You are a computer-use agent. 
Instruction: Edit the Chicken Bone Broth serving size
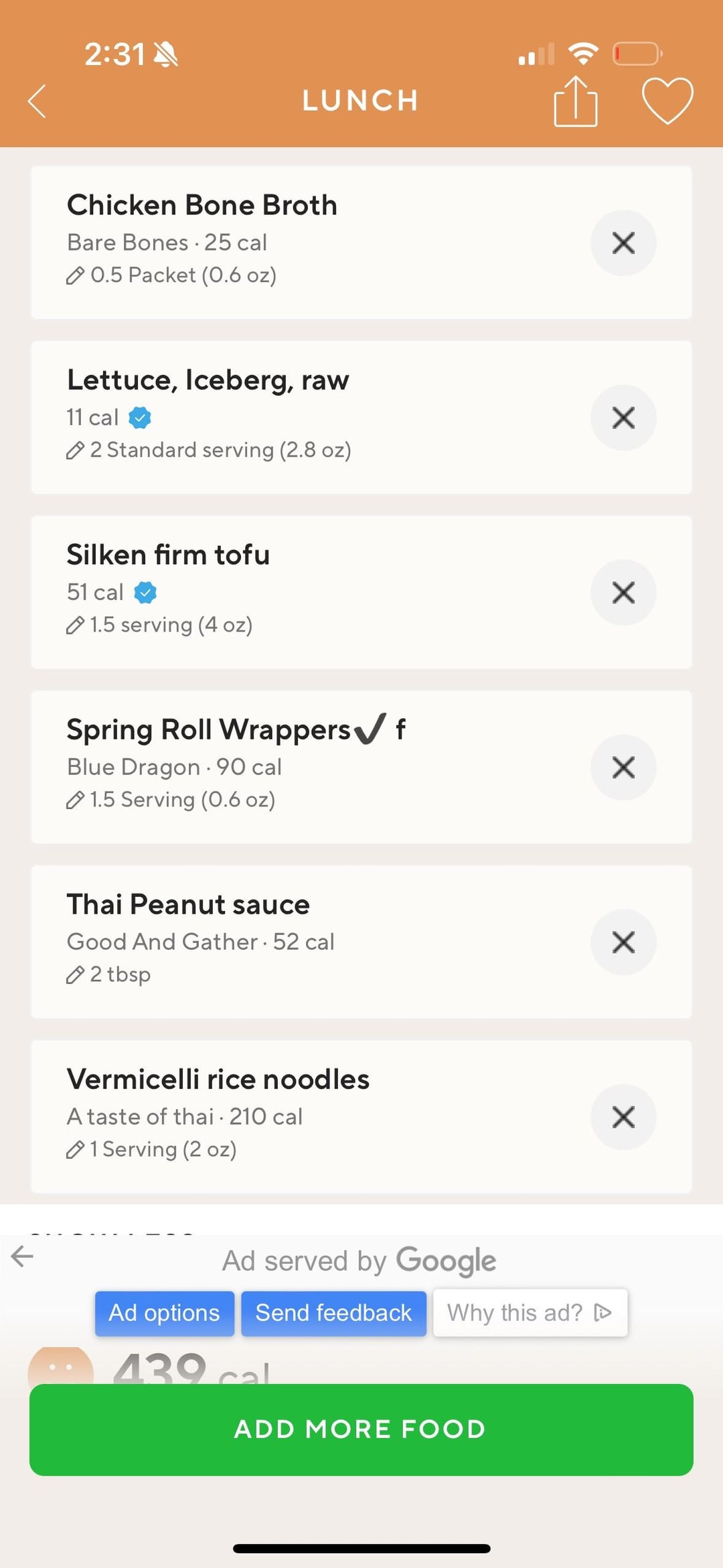tap(171, 275)
